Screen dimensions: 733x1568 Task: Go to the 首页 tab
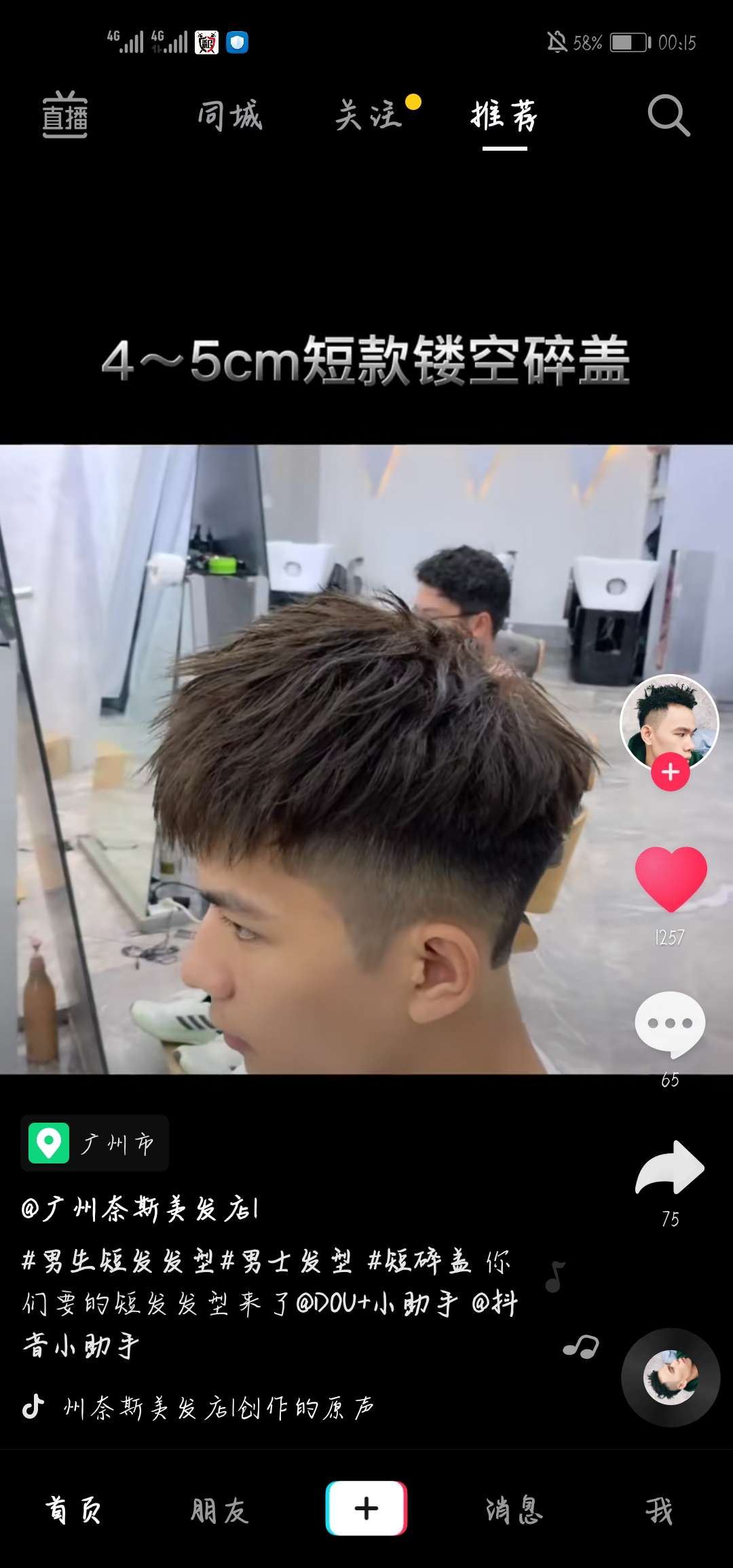pyautogui.click(x=73, y=1510)
